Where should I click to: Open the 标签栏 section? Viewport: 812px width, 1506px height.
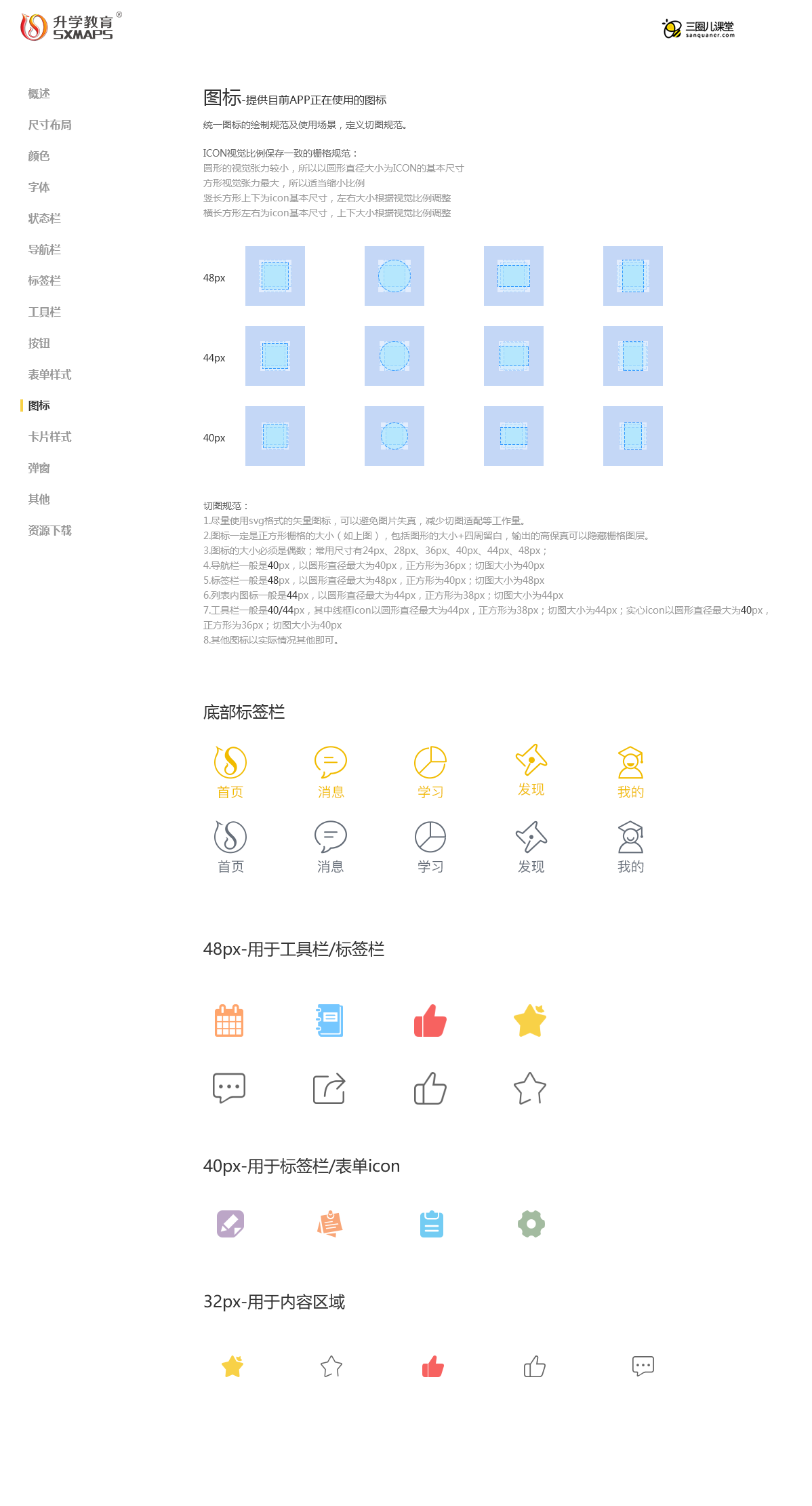point(44,281)
